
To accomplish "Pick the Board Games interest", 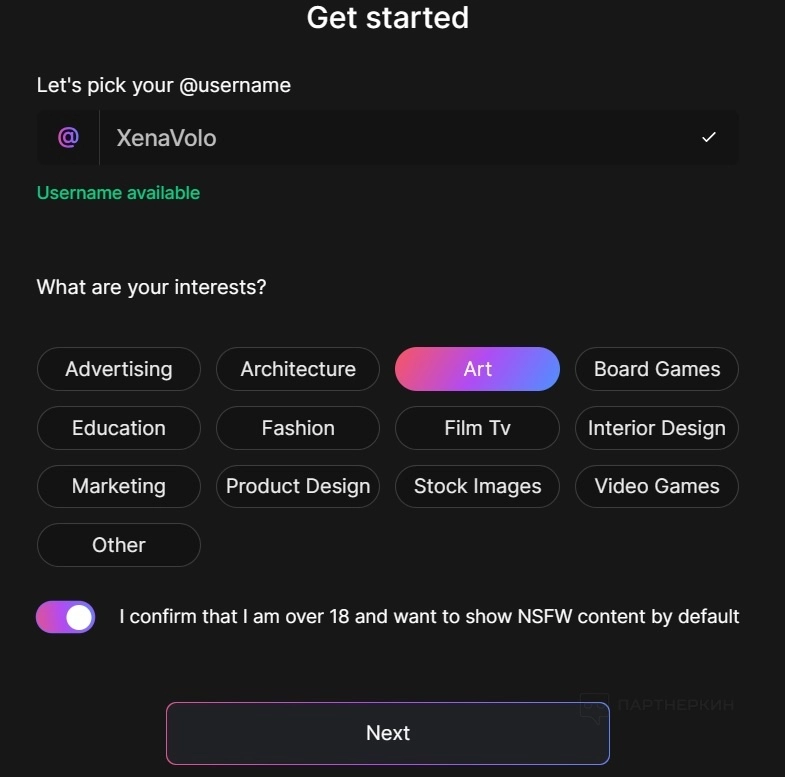I will click(657, 369).
